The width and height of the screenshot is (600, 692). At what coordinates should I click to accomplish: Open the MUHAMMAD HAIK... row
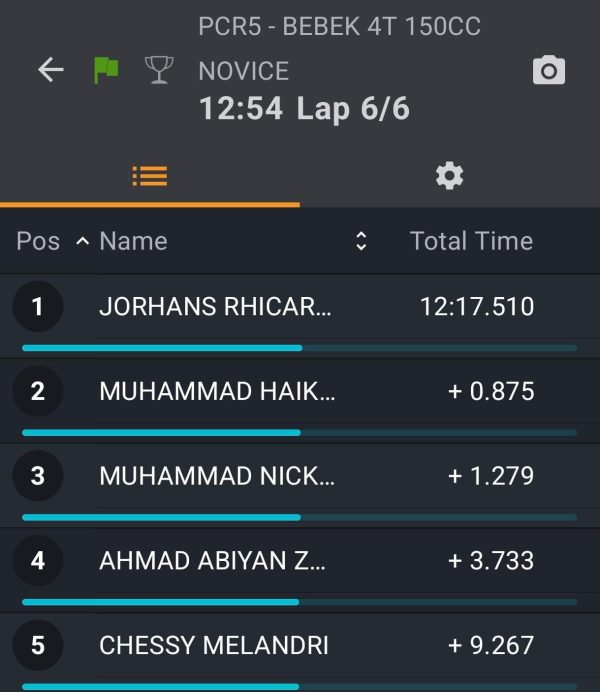(x=300, y=401)
